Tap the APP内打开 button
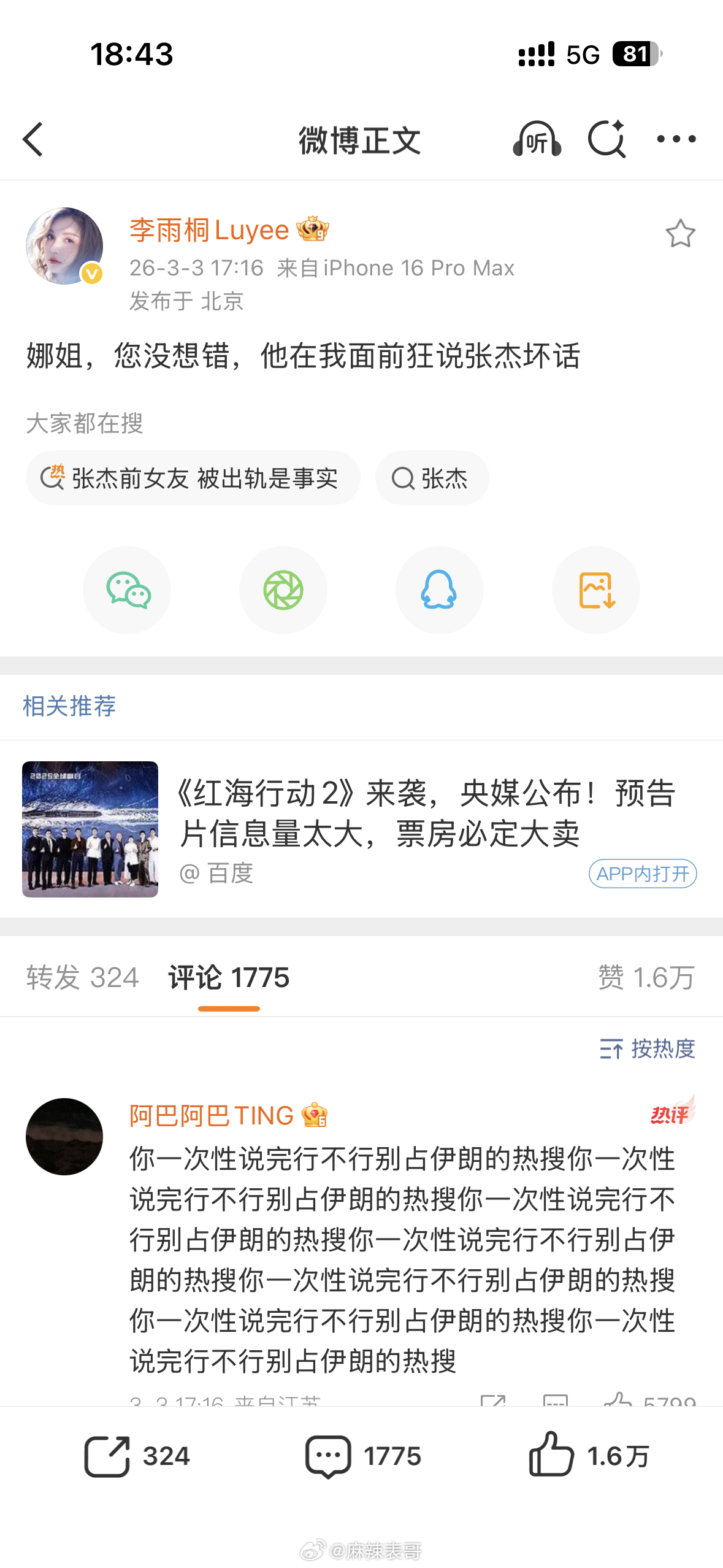 click(x=642, y=874)
